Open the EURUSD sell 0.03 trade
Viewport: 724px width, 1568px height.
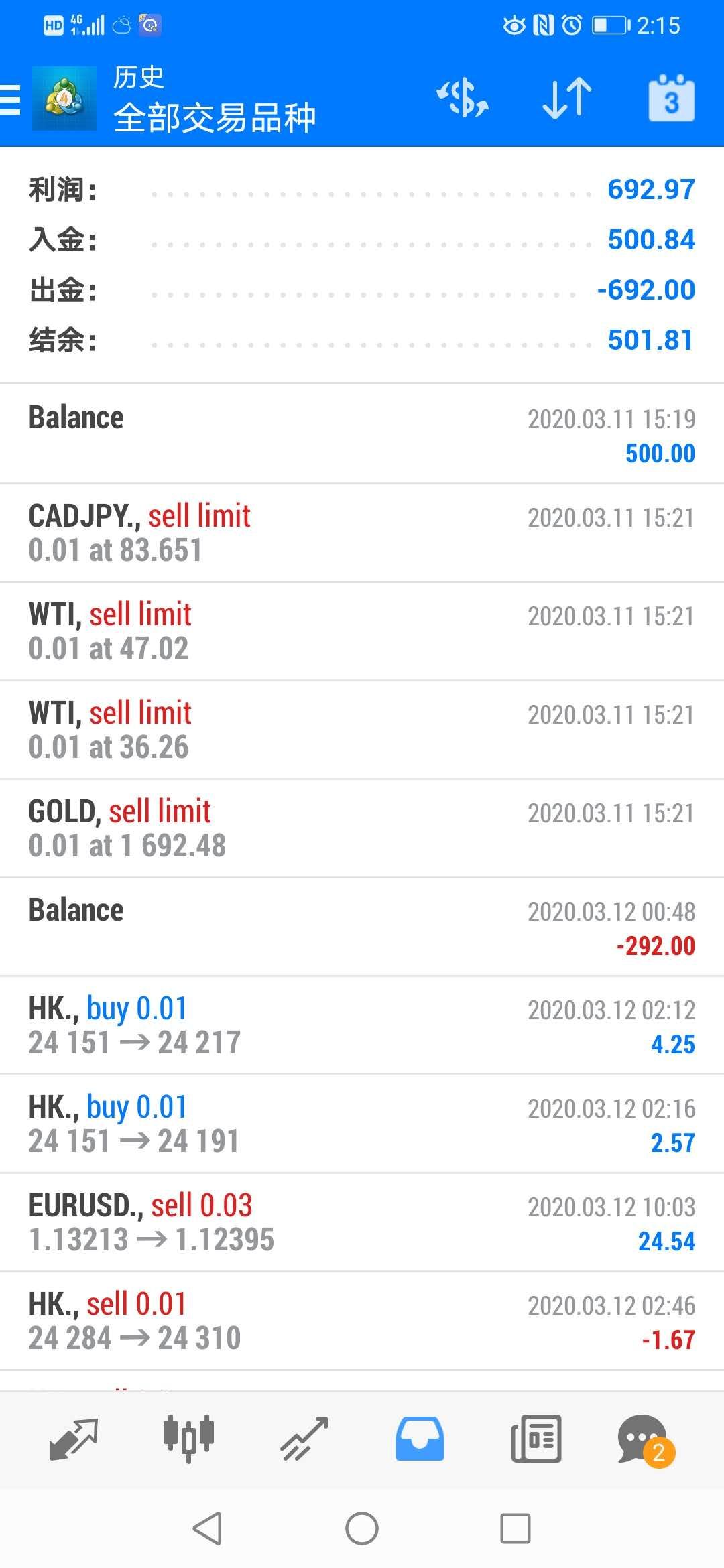pyautogui.click(x=362, y=1222)
